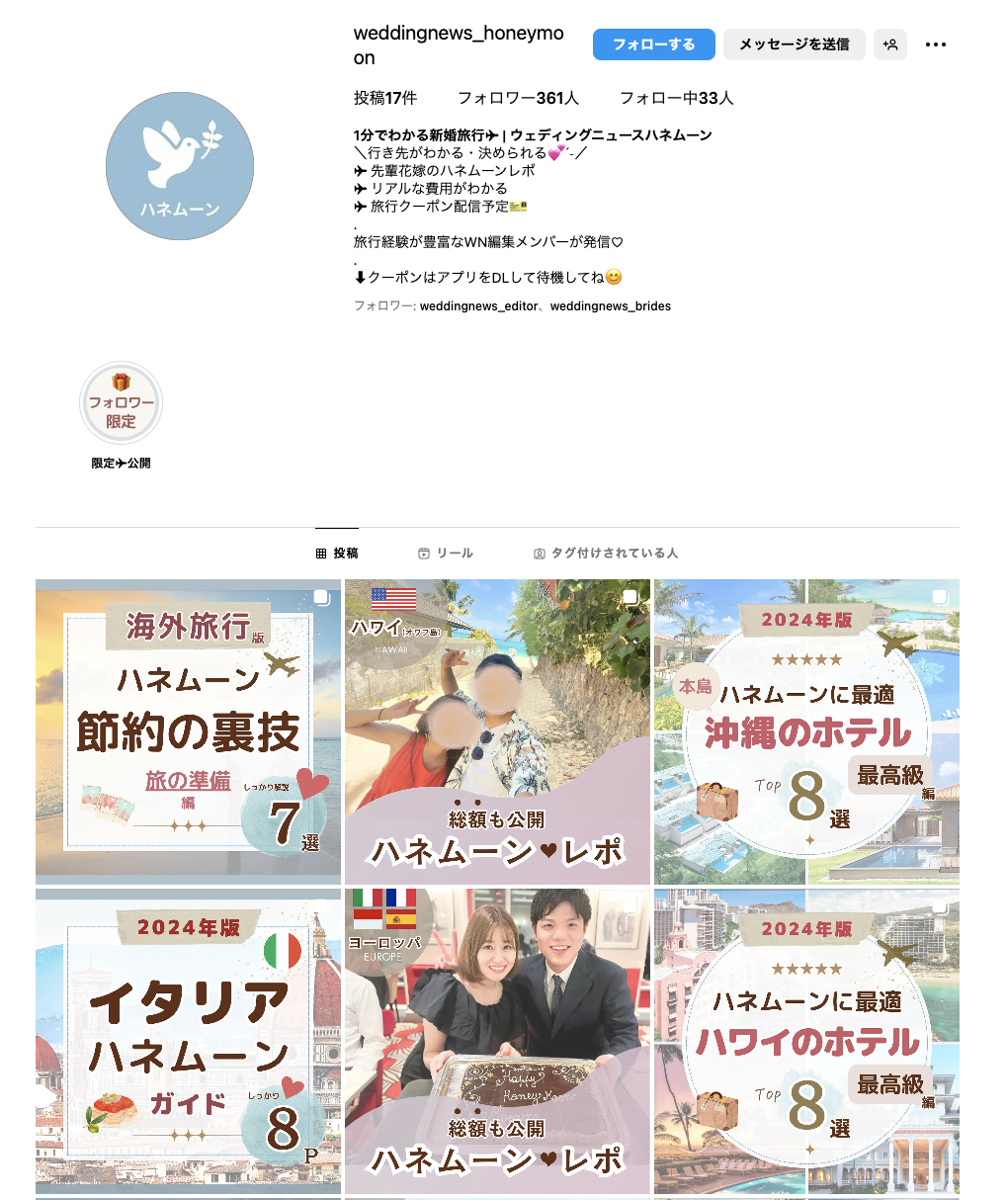Viewport: 1008px width, 1200px height.
Task: Open the 沖縄のホテル Top 8 post
Action: (x=806, y=731)
